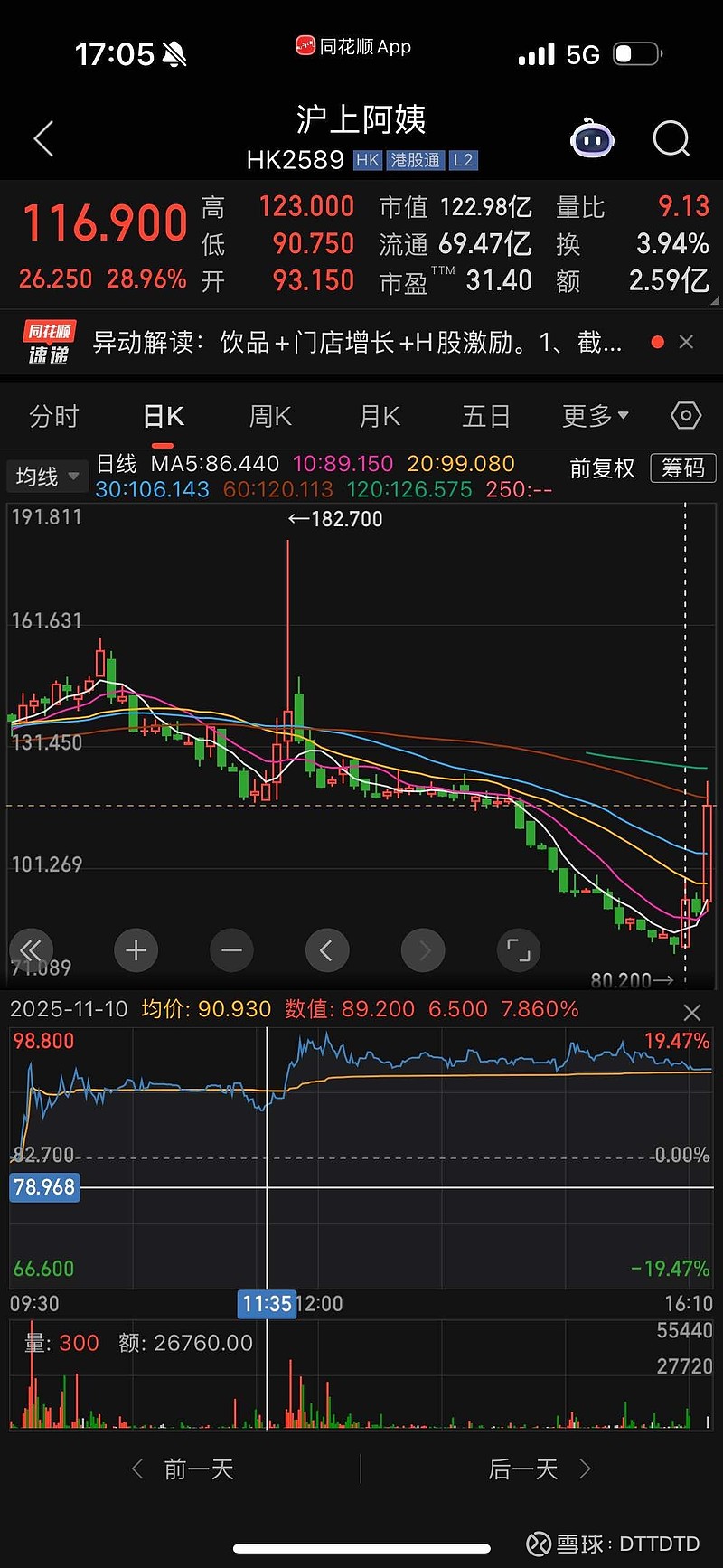This screenshot has height=1568, width=723.
Task: Open fullscreen chart via corner-brackets icon
Action: pyautogui.click(x=519, y=950)
